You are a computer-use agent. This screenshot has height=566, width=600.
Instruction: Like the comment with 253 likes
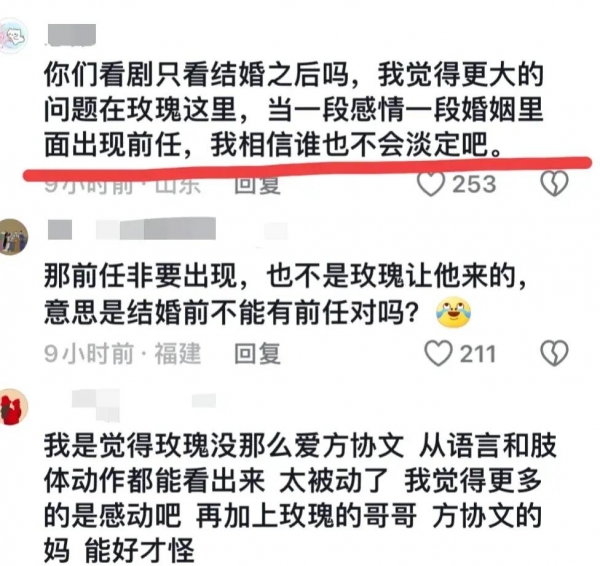(x=430, y=183)
